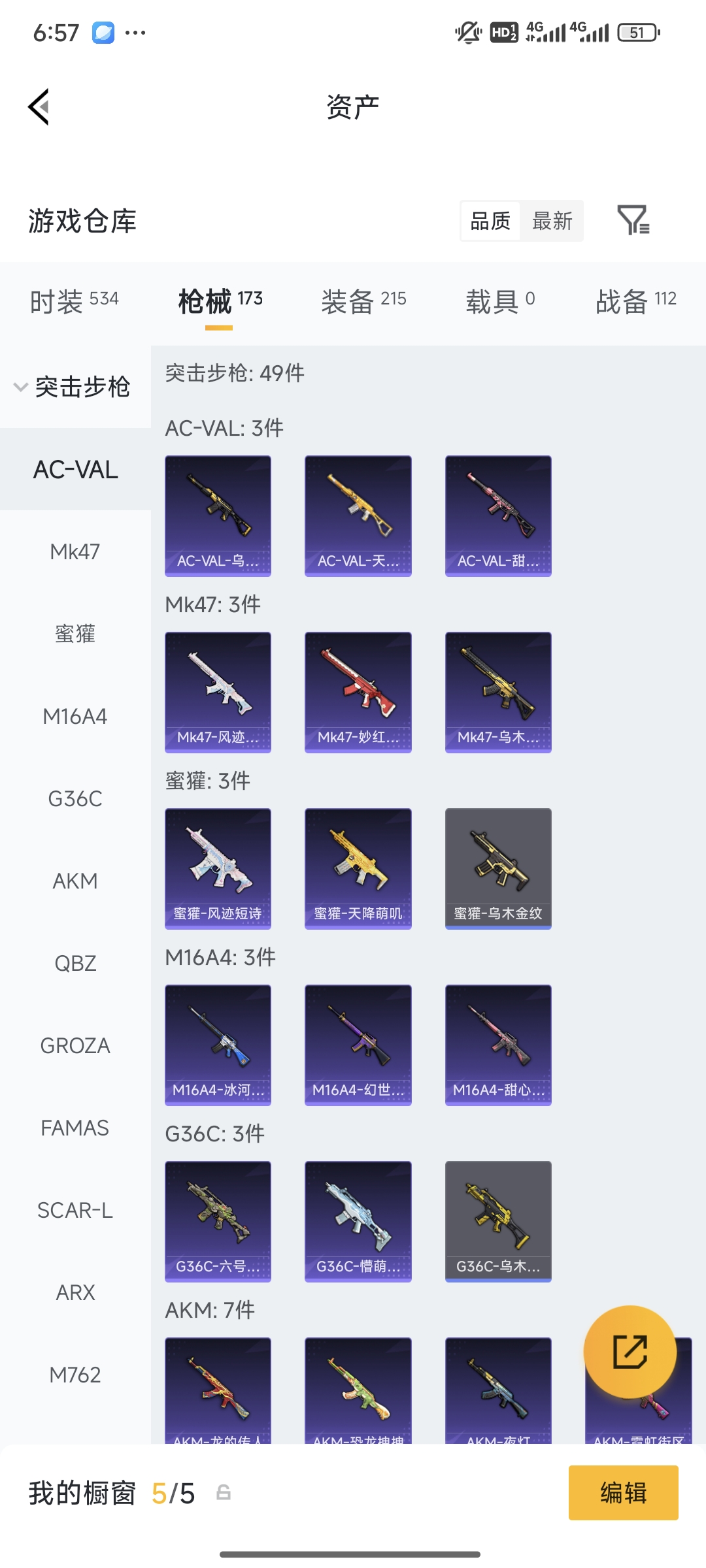Sort items by 品质
The height and width of the screenshot is (1568, 706).
[x=490, y=221]
